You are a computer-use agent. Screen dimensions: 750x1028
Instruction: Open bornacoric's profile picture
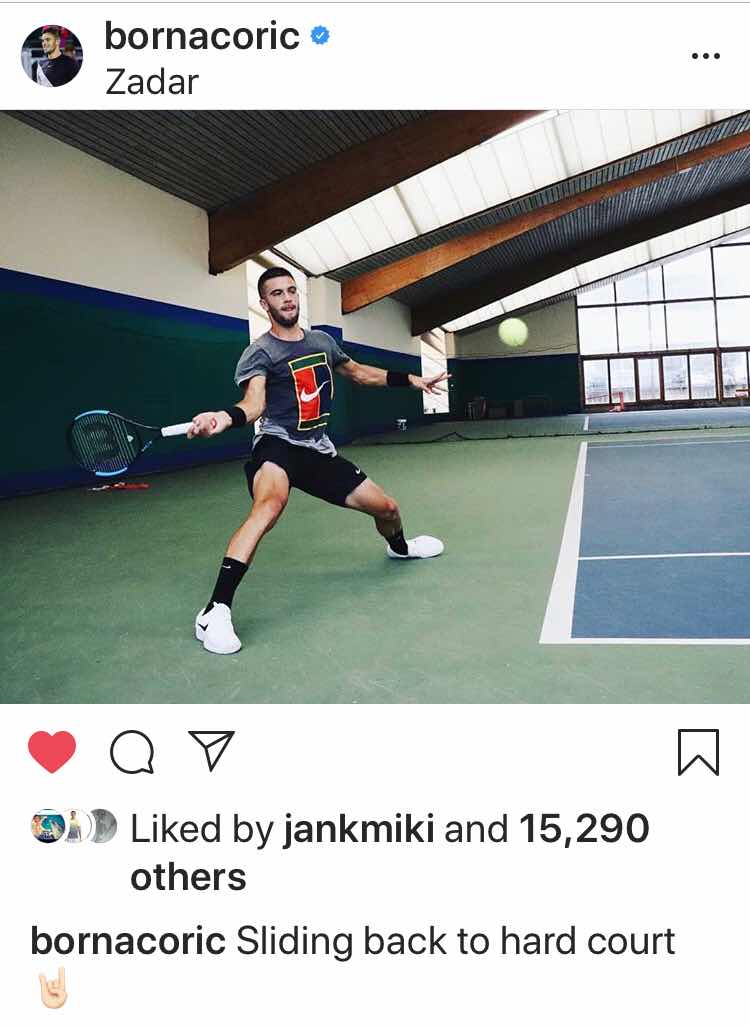52,57
